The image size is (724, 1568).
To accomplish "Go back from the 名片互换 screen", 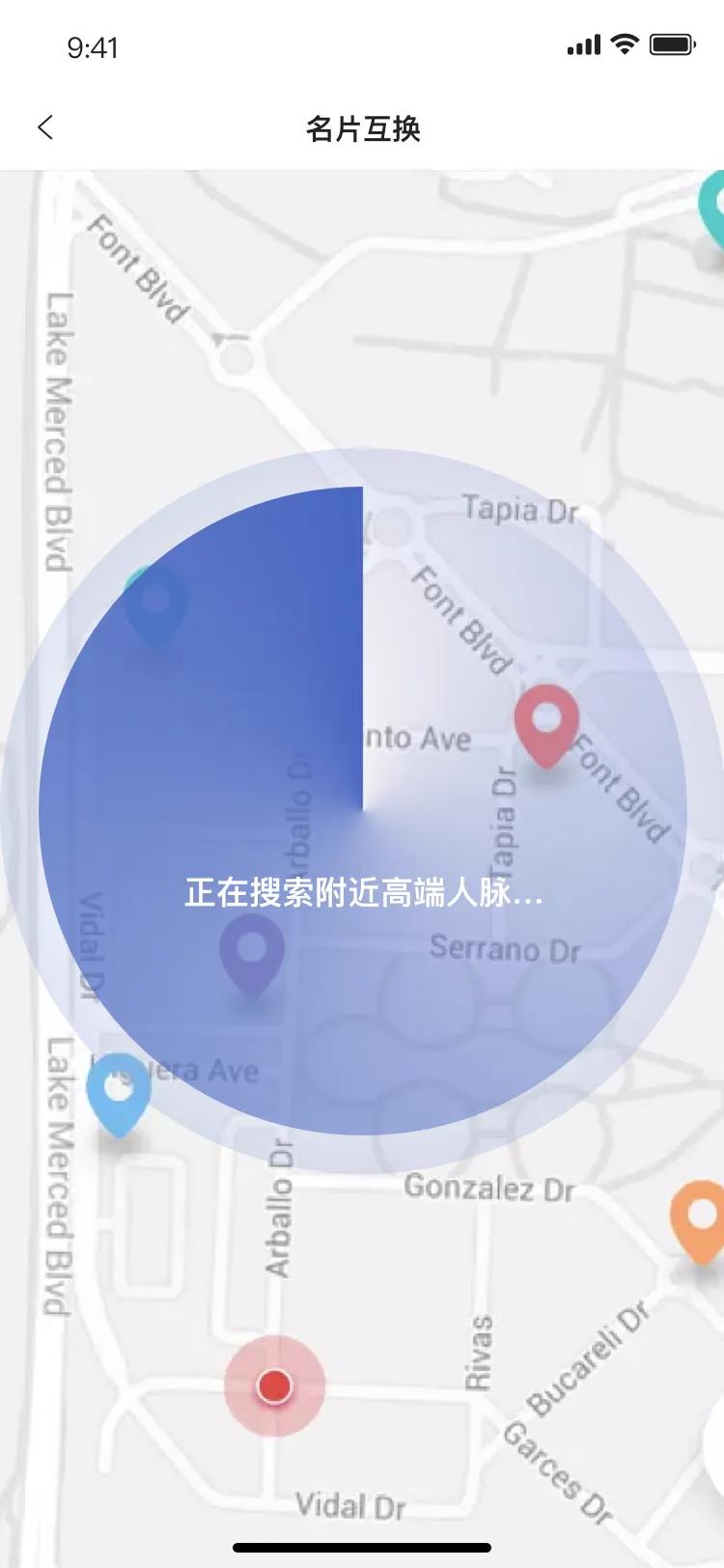I will point(45,127).
